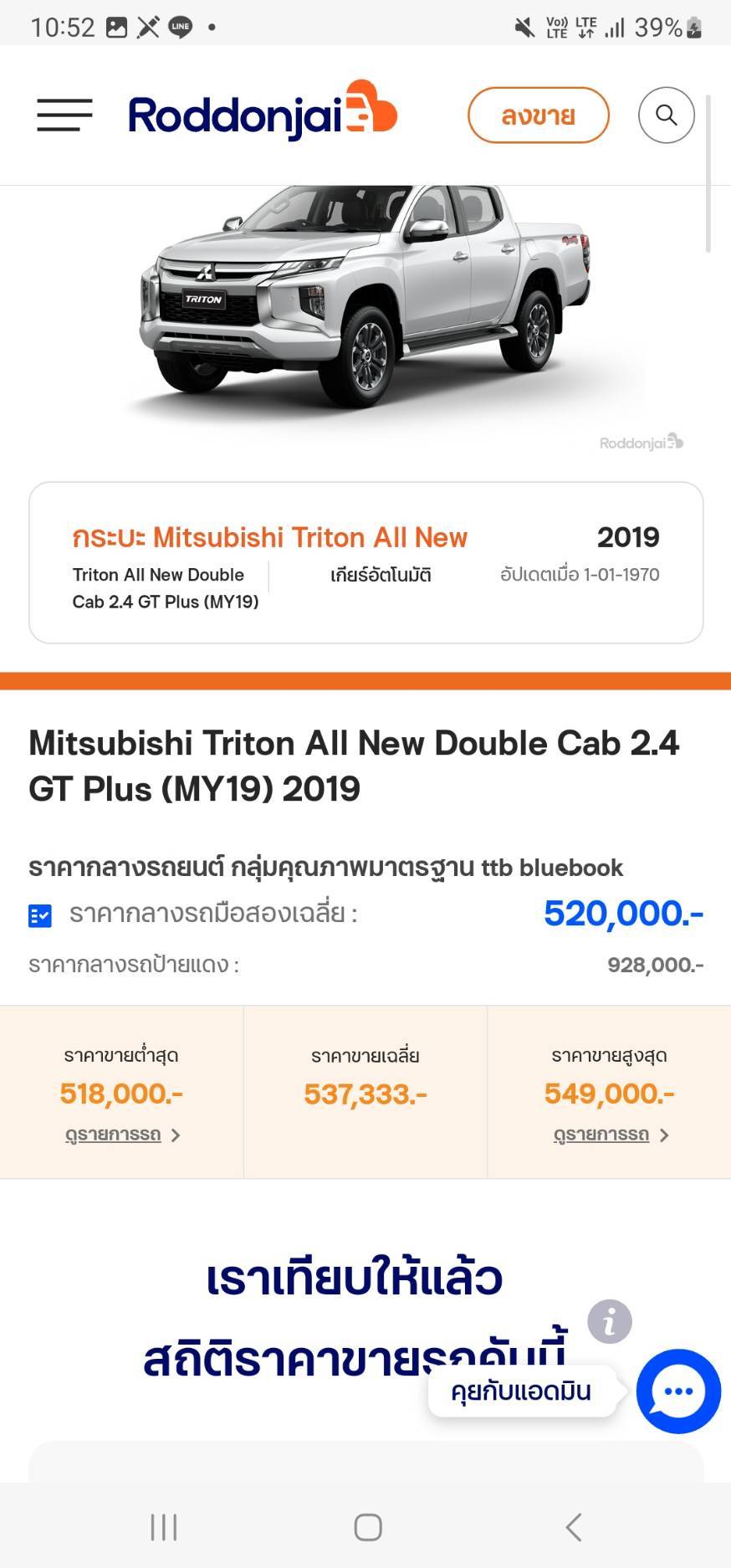Screen dimensions: 731x1568
Task: Open the search icon
Action: click(x=666, y=115)
